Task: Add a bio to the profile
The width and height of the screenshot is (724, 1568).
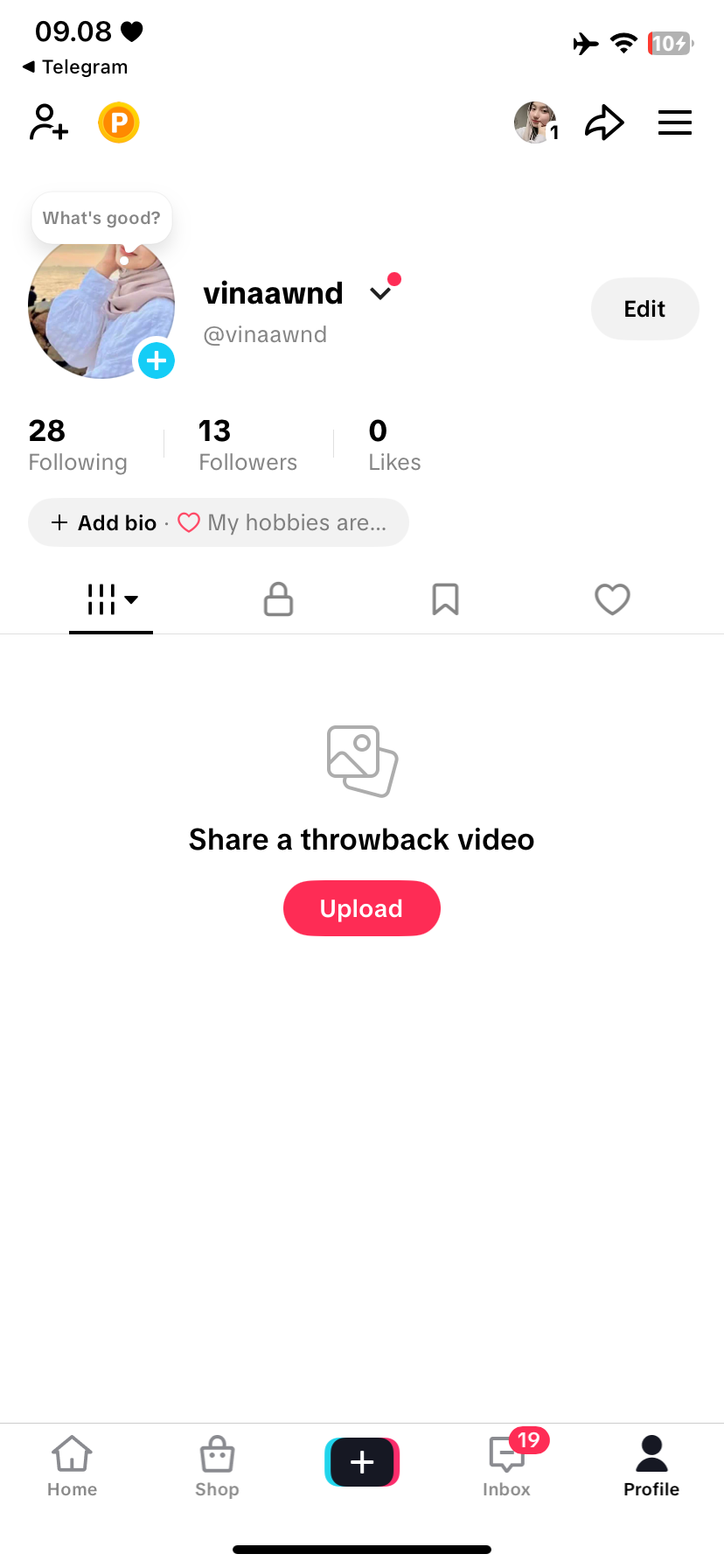Action: tap(105, 522)
